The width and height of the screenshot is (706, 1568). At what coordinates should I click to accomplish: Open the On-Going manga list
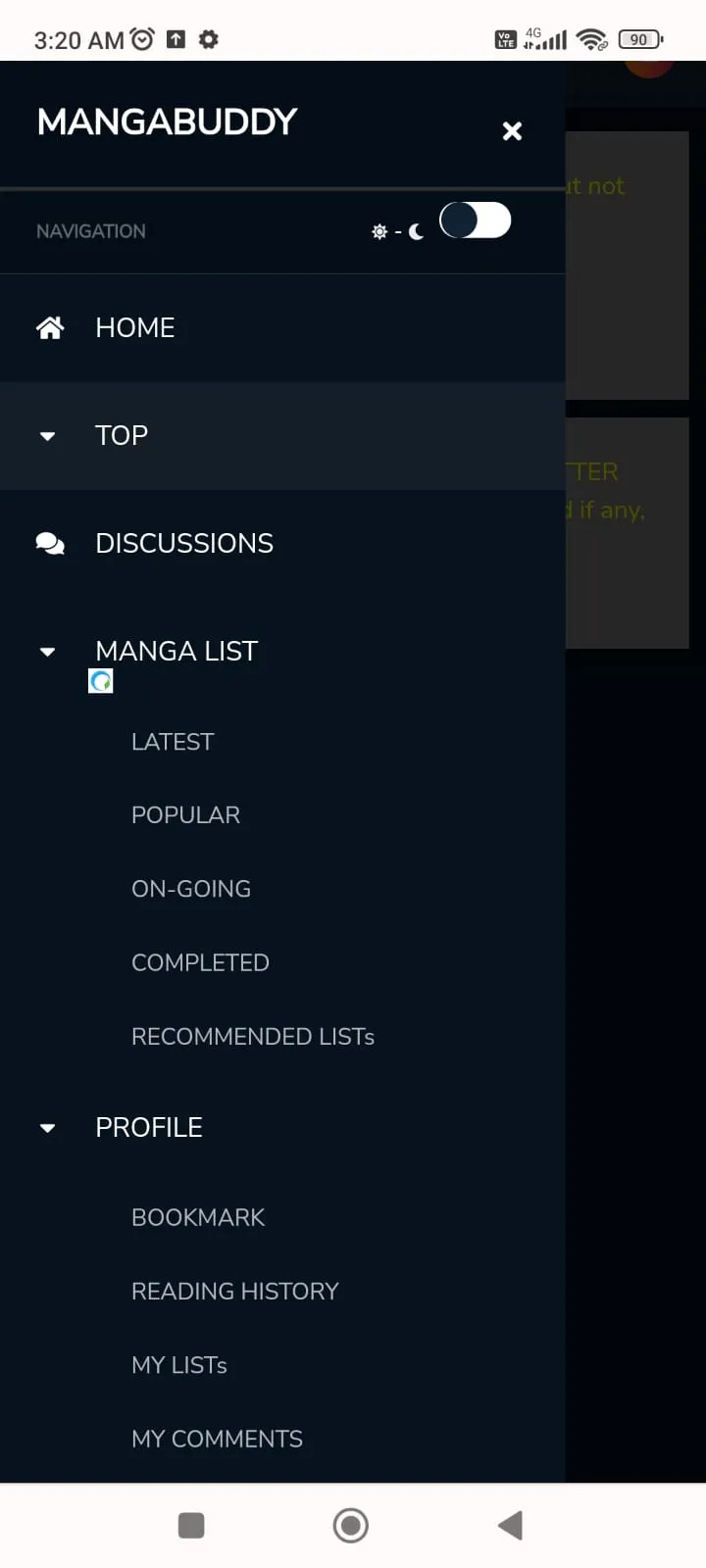[191, 889]
